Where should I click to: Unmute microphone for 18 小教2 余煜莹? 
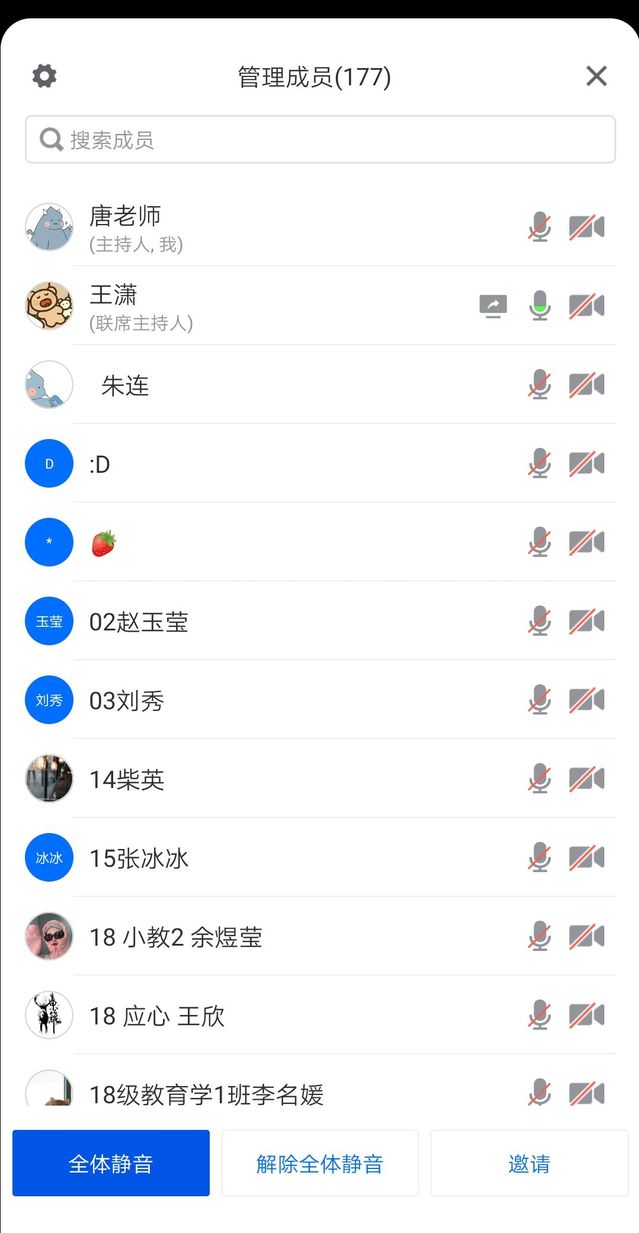[540, 938]
